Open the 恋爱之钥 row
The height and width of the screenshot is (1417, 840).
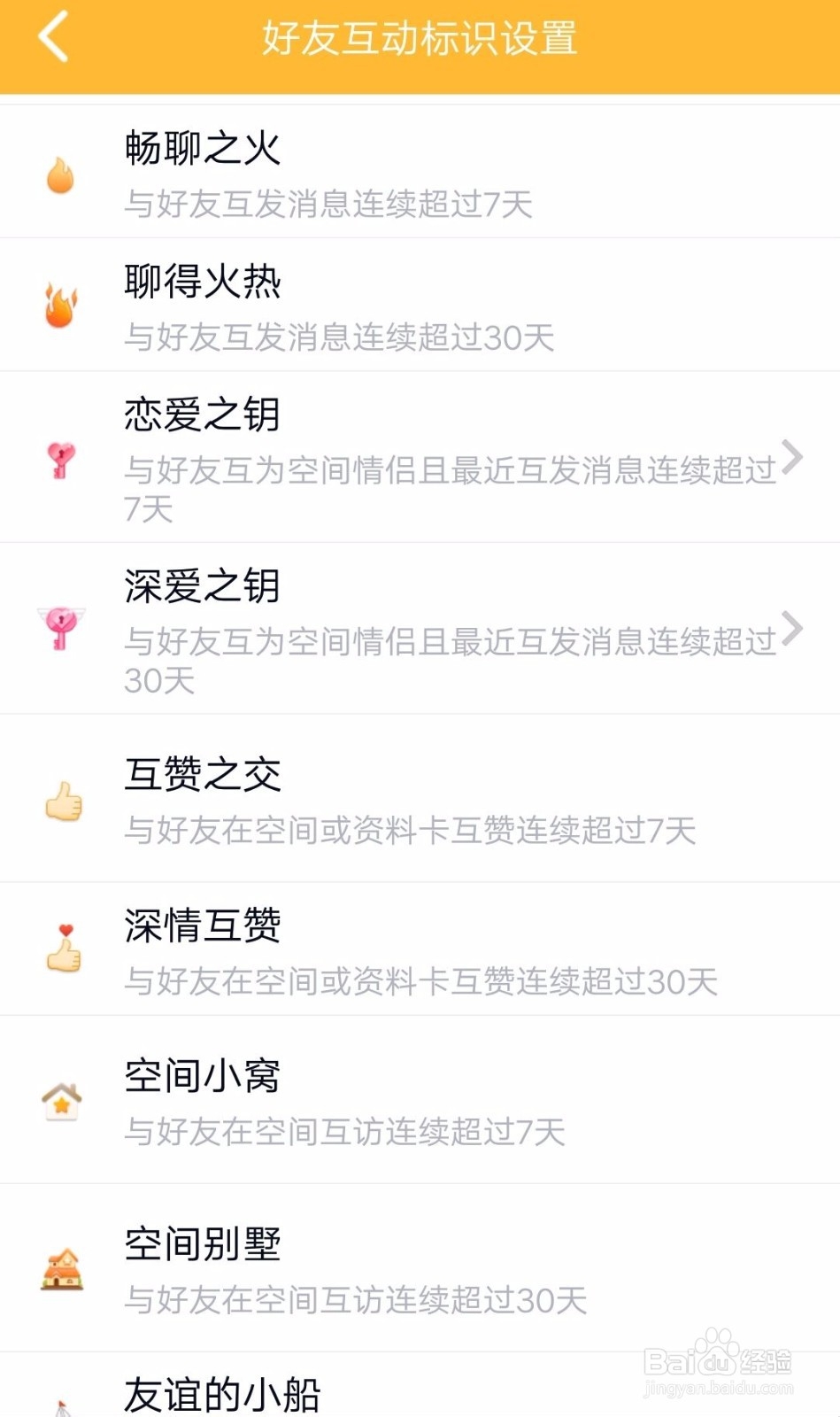coord(420,457)
